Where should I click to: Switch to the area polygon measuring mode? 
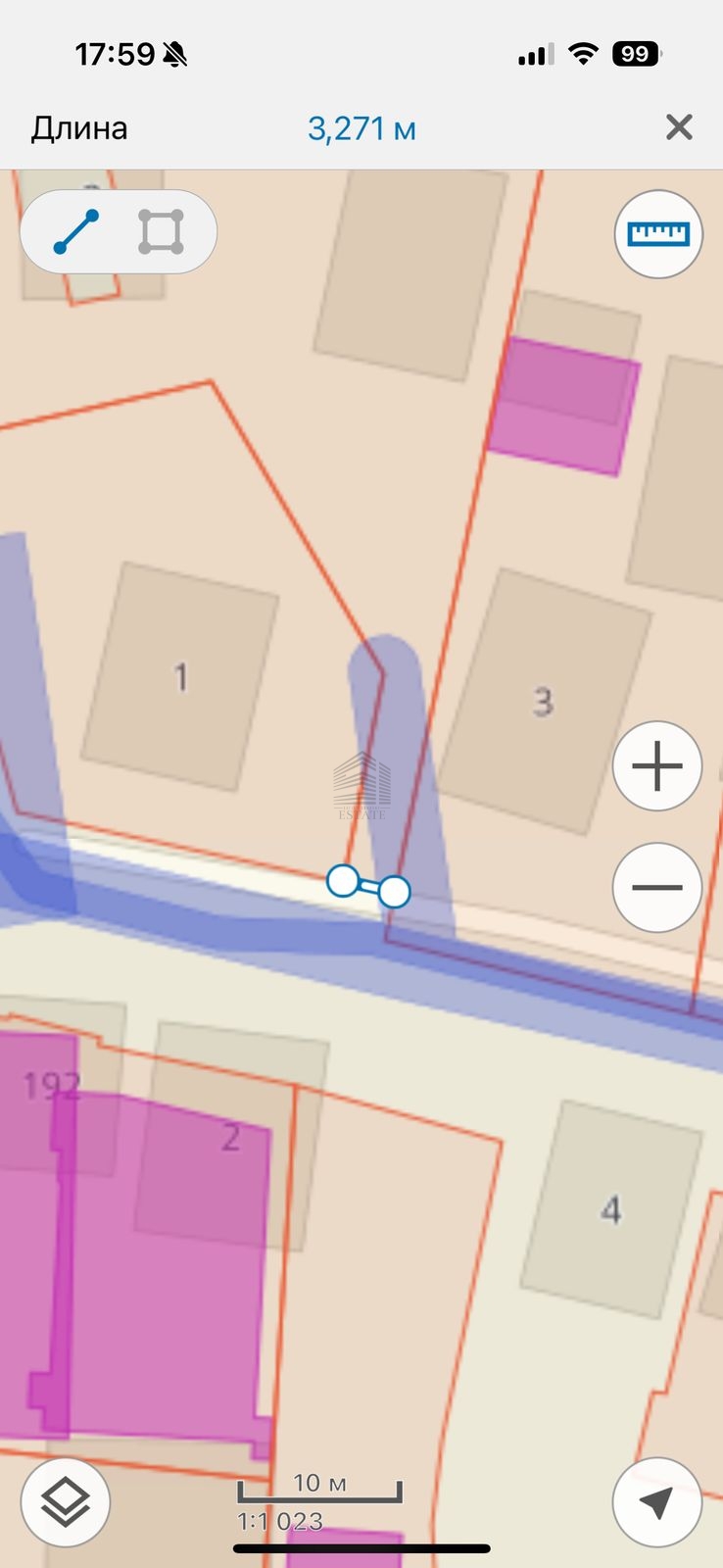coord(161,231)
